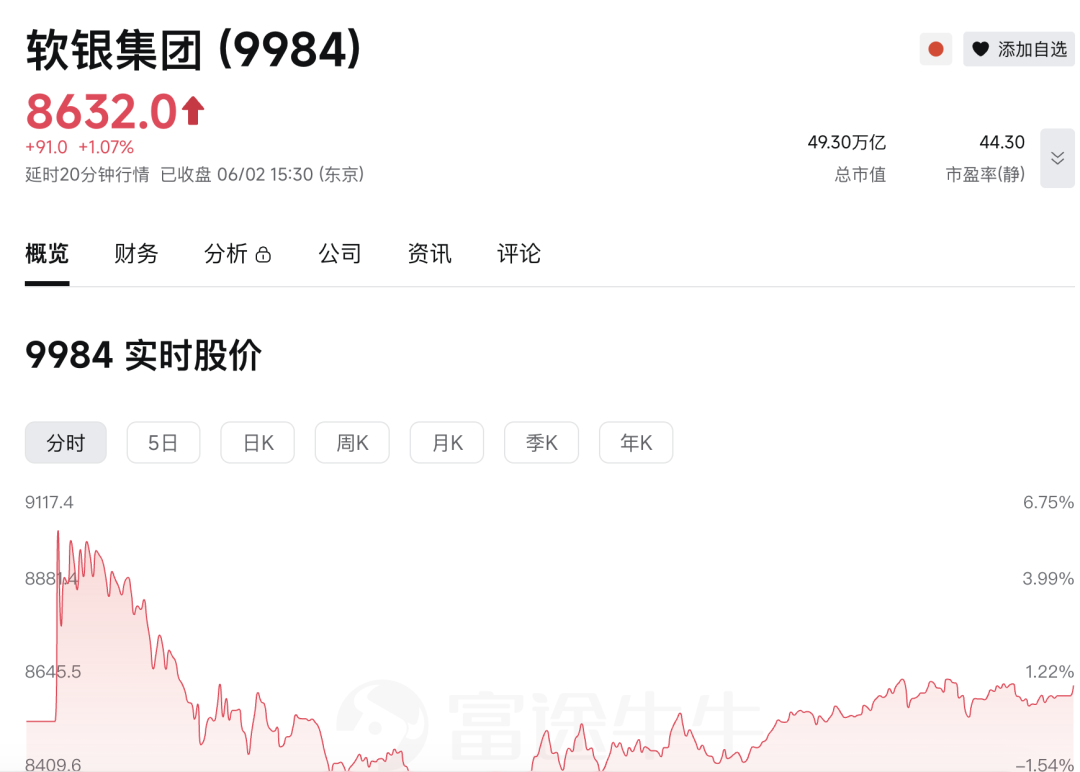View the 评论 comments tab
This screenshot has height=772, width=1080.
519,253
